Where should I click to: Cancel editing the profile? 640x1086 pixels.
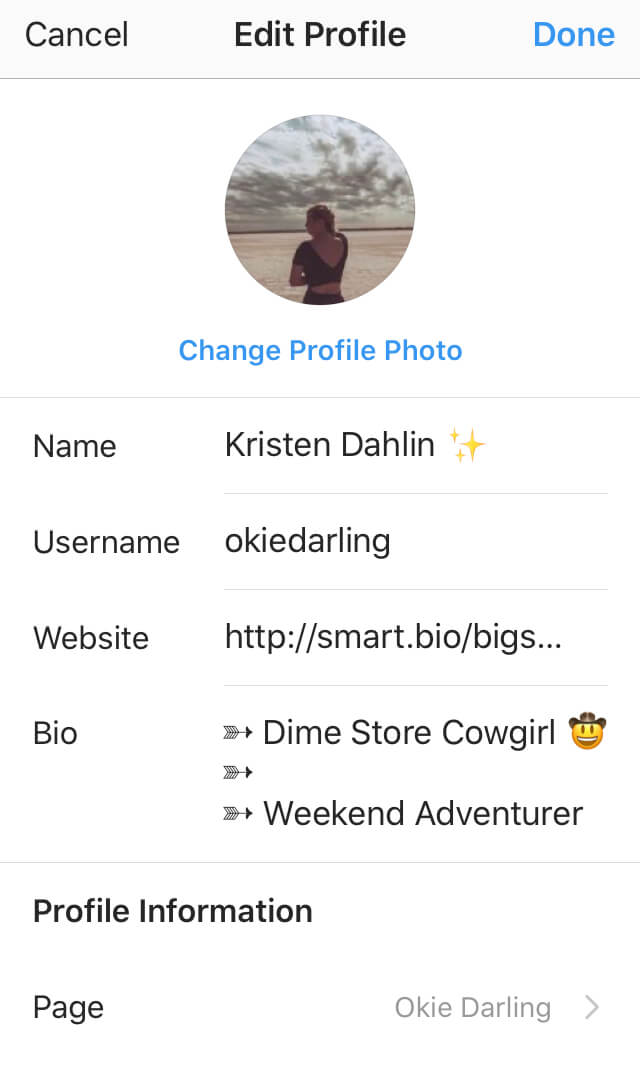[x=77, y=35]
